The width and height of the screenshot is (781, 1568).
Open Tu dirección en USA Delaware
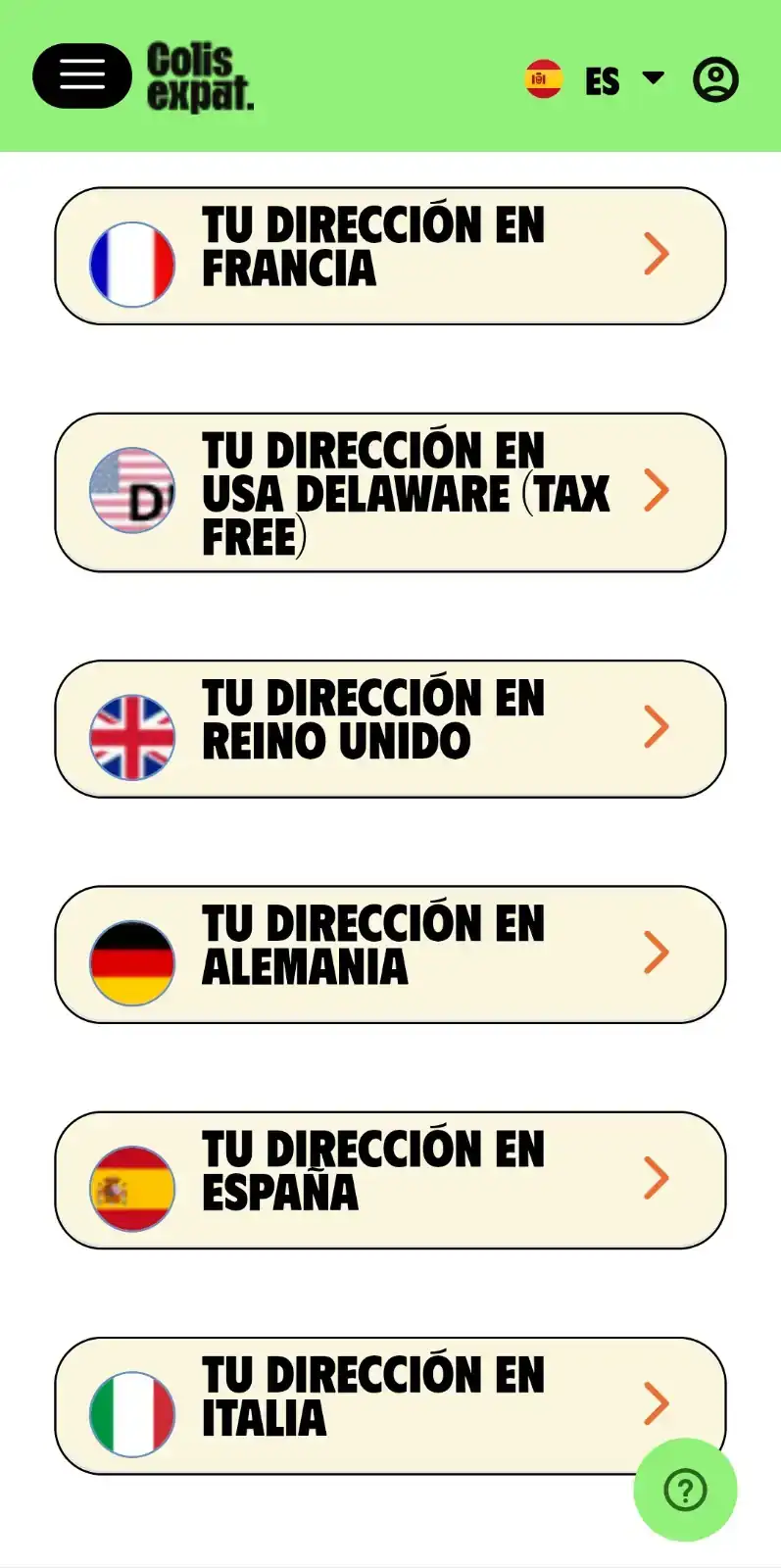[390, 492]
